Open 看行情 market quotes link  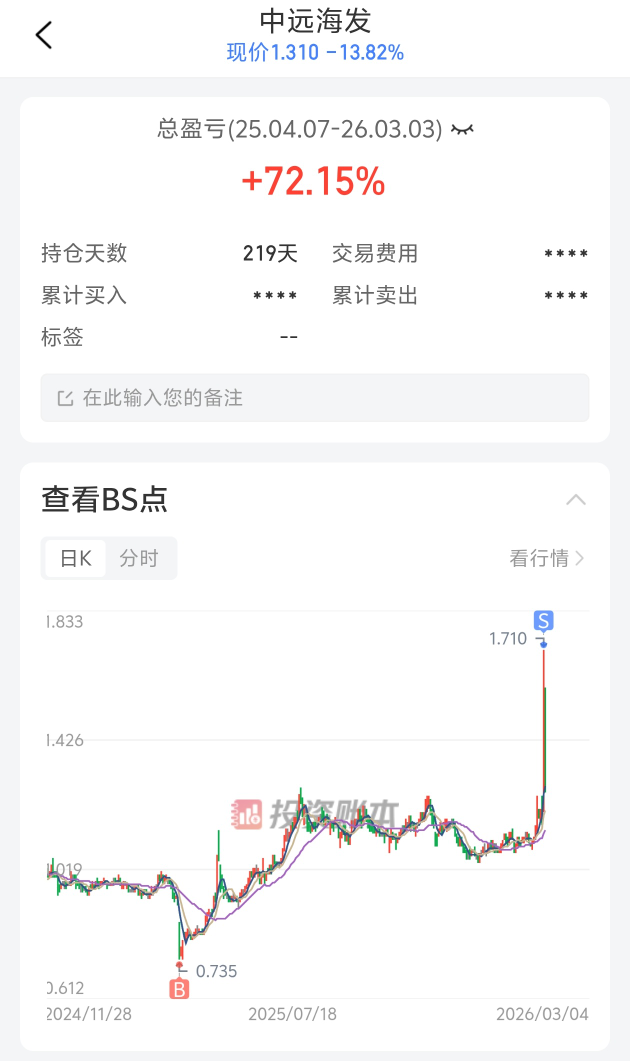pyautogui.click(x=547, y=558)
